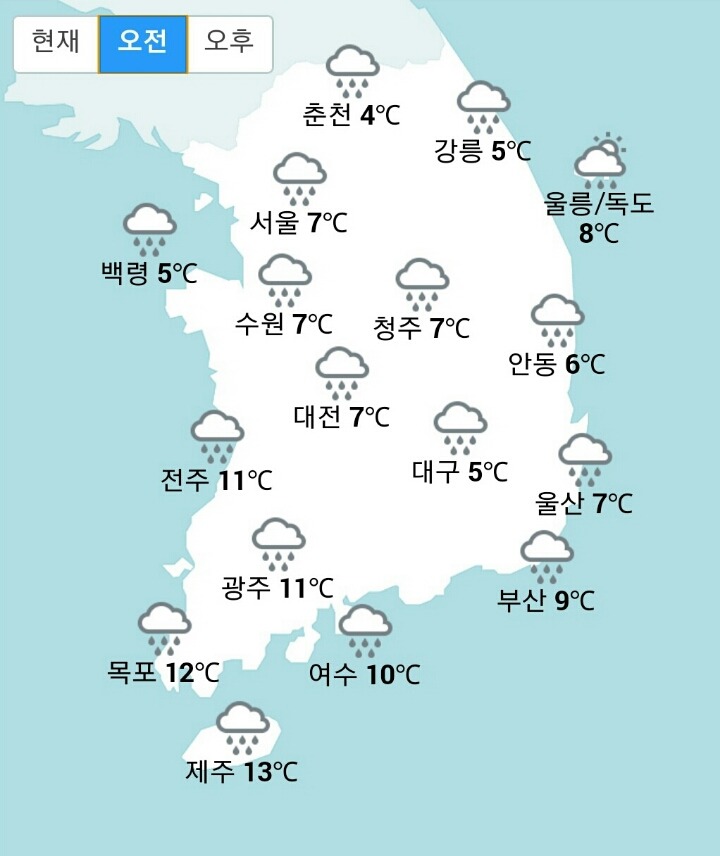Show the 오후 forecast
720x856 pixels.
[x=229, y=43]
